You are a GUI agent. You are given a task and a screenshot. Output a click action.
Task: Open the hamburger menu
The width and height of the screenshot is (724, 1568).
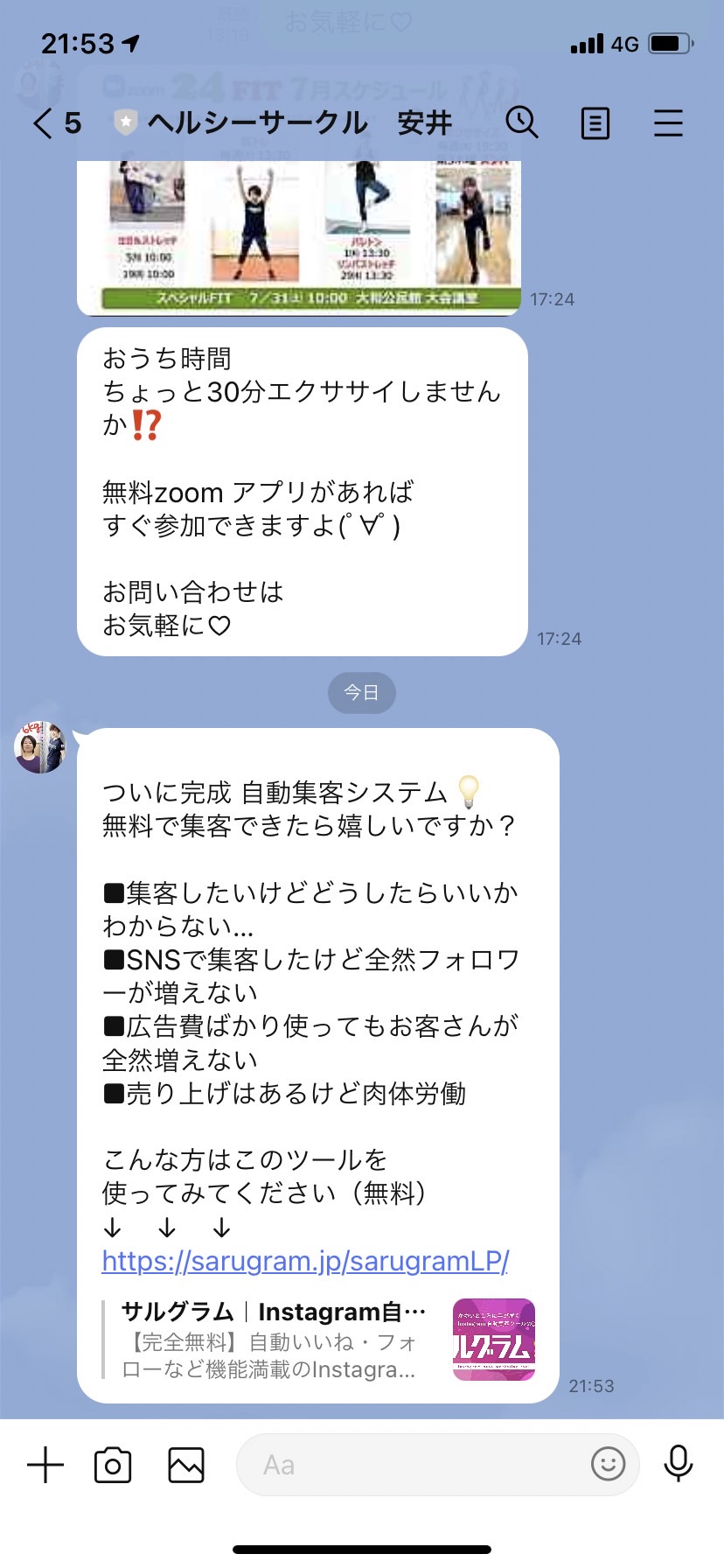point(668,122)
